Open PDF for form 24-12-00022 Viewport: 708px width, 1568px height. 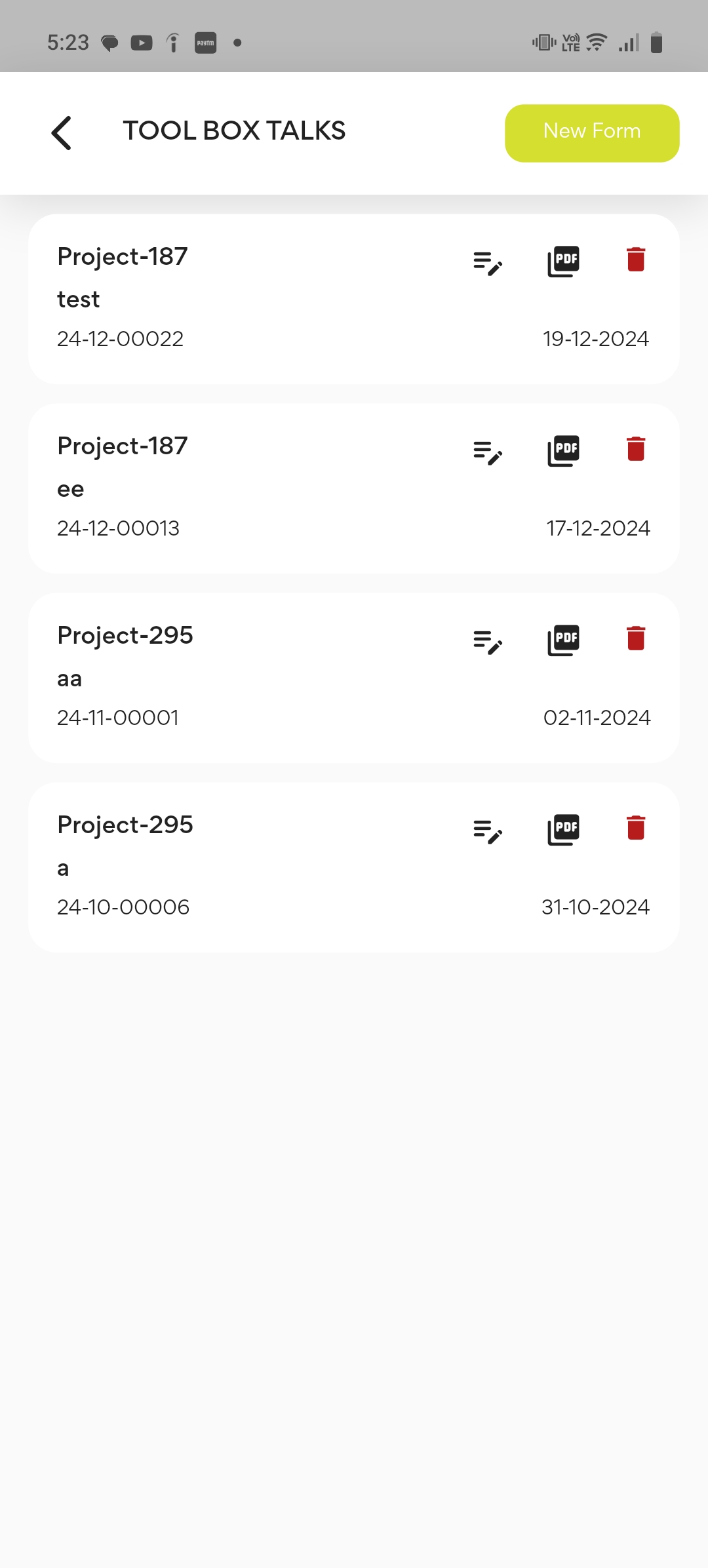[x=563, y=262]
